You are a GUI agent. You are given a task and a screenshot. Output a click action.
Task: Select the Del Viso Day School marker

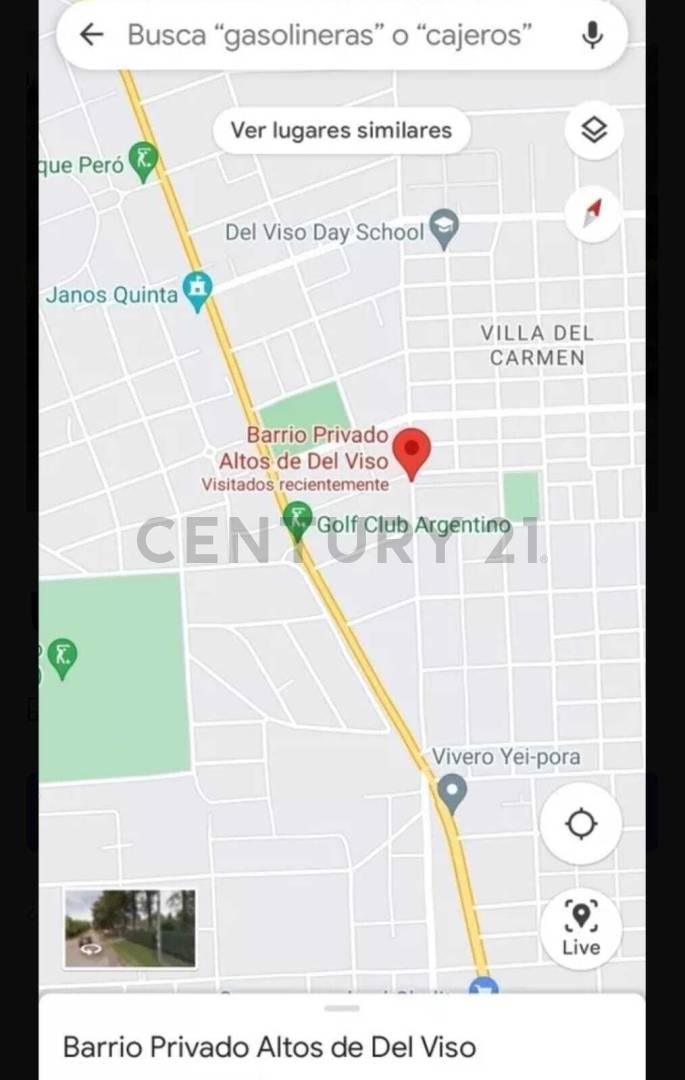click(444, 230)
